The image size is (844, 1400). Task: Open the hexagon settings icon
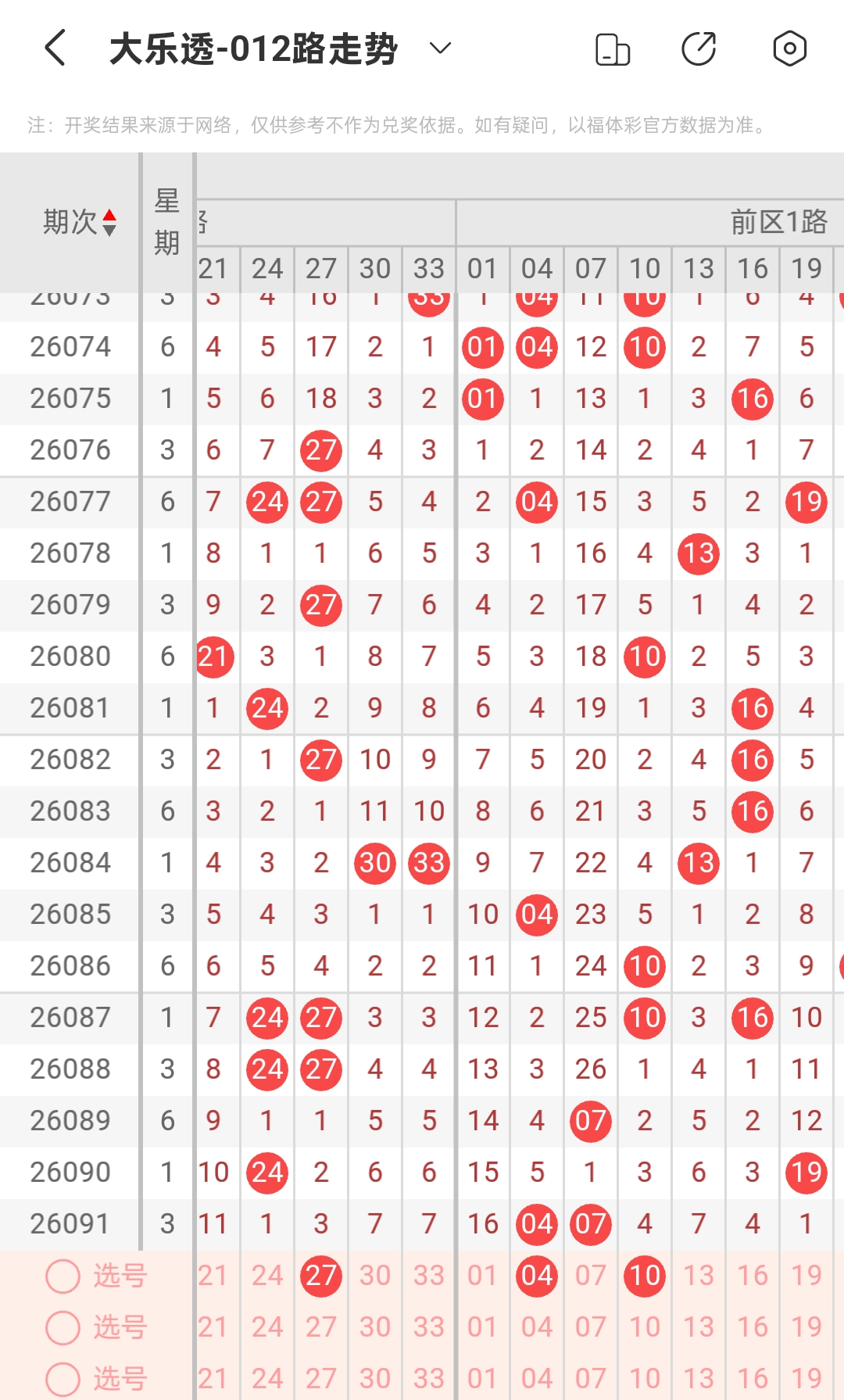click(x=789, y=49)
